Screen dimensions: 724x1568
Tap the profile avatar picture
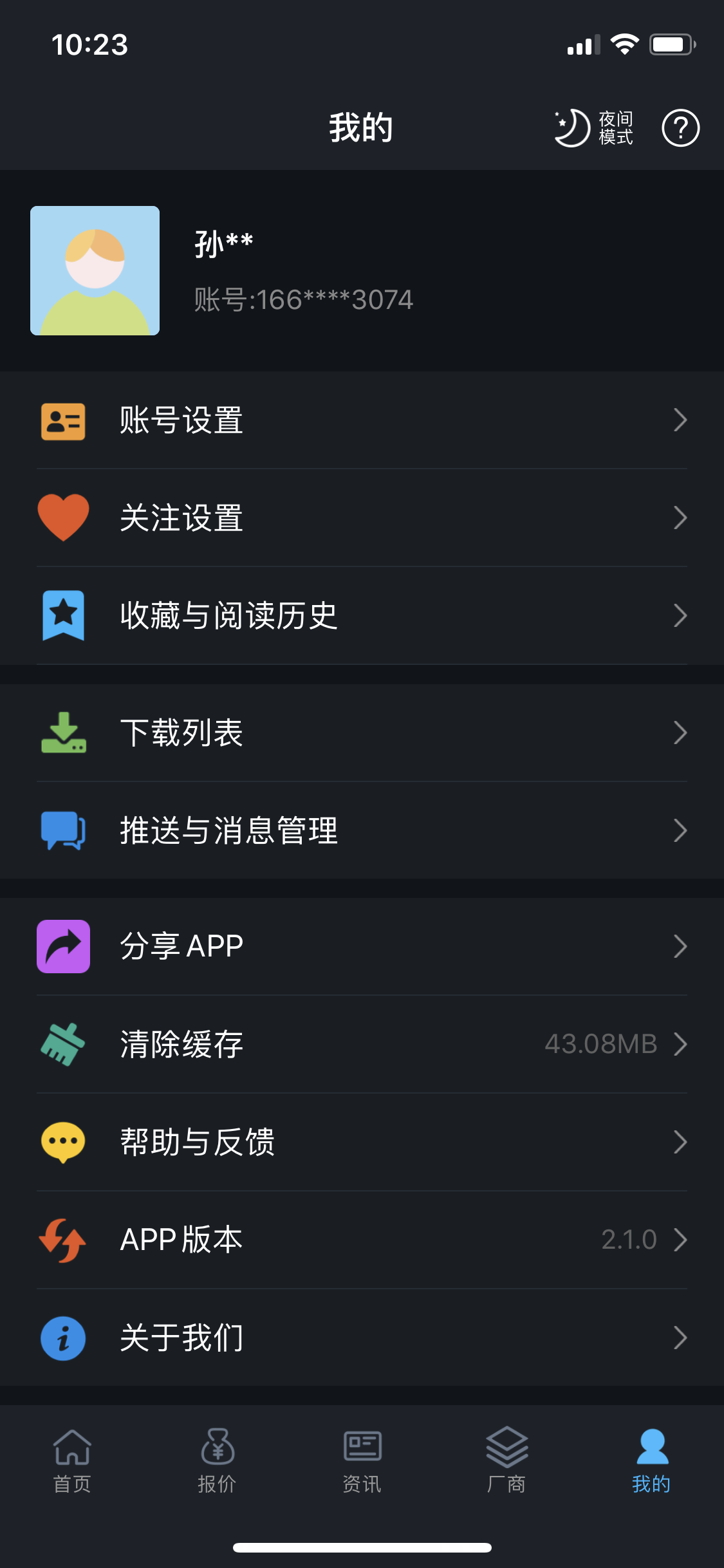[x=95, y=270]
